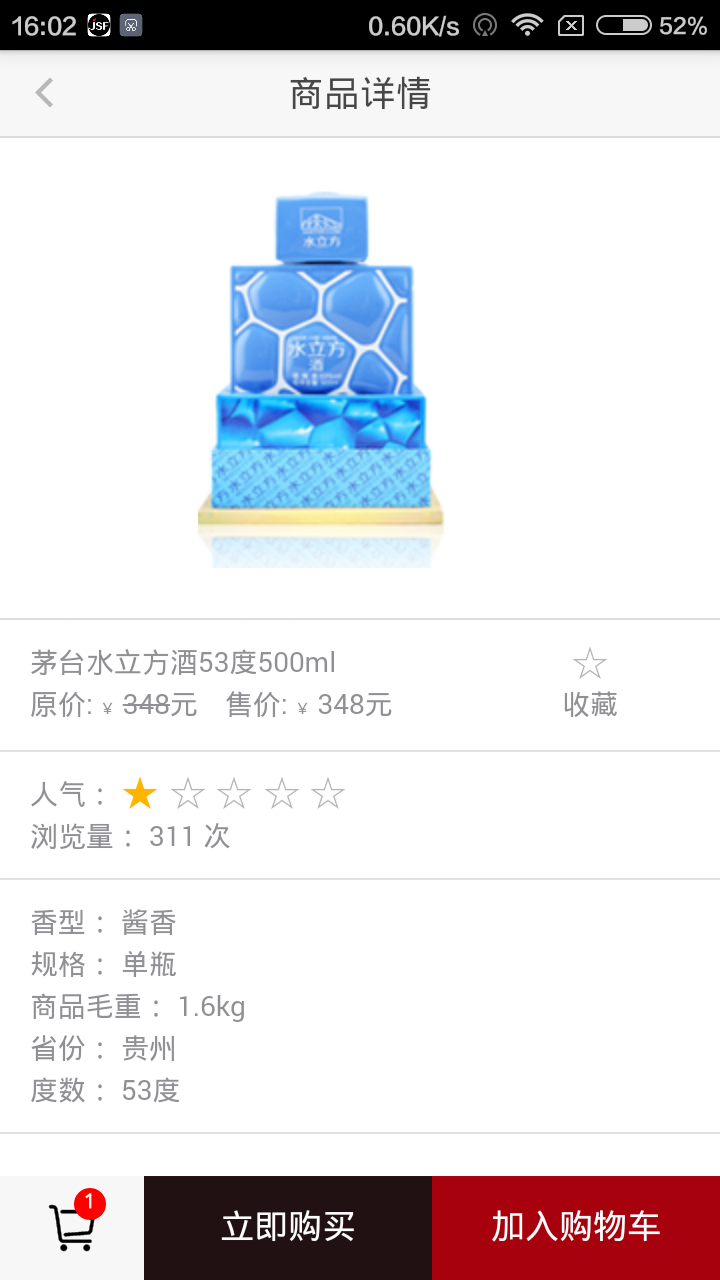Open the shopping cart
Image resolution: width=720 pixels, height=1280 pixels.
pyautogui.click(x=73, y=1226)
